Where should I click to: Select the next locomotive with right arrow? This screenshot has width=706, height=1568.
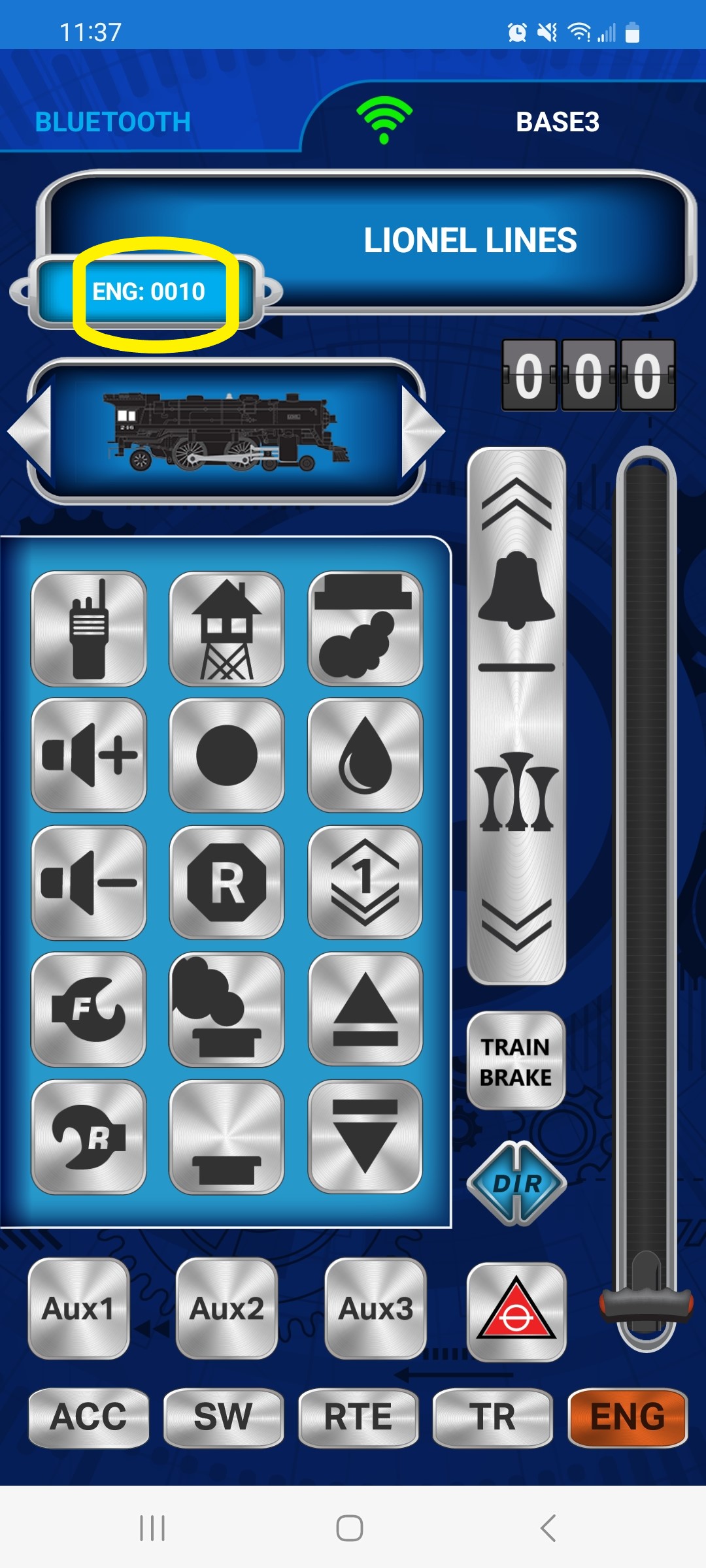(x=422, y=431)
